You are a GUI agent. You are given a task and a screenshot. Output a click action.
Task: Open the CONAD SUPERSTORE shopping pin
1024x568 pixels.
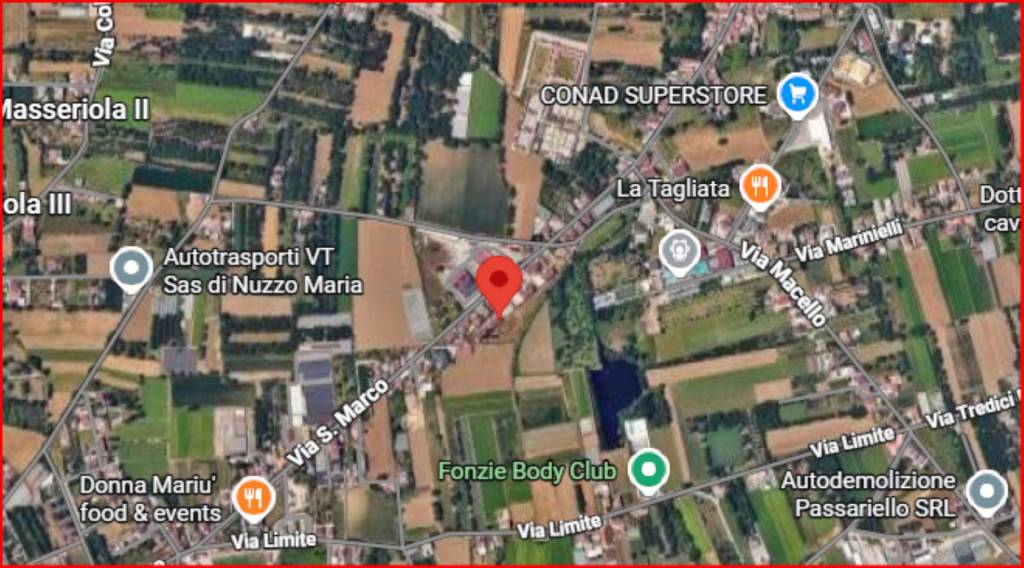(797, 95)
